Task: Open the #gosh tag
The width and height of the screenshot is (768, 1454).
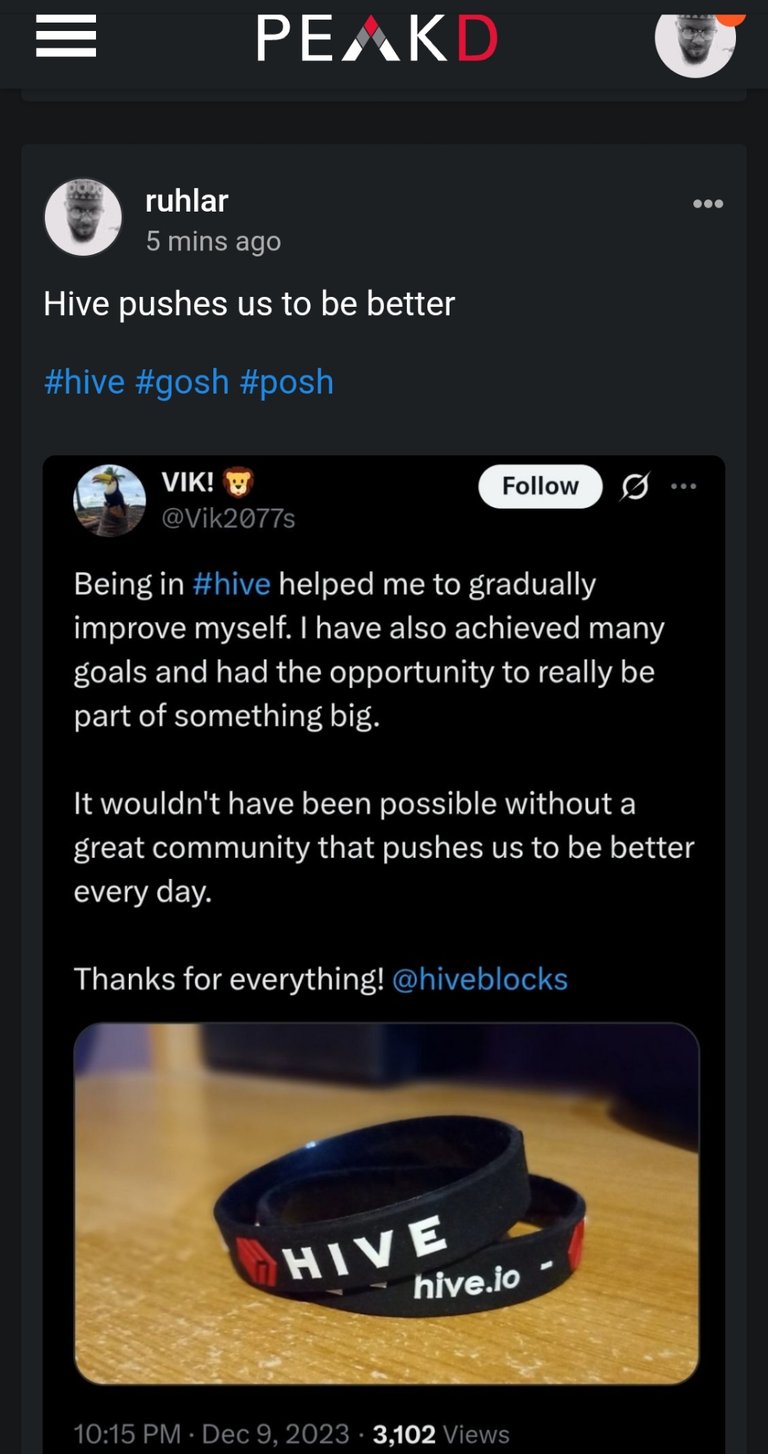Action: 181,382
